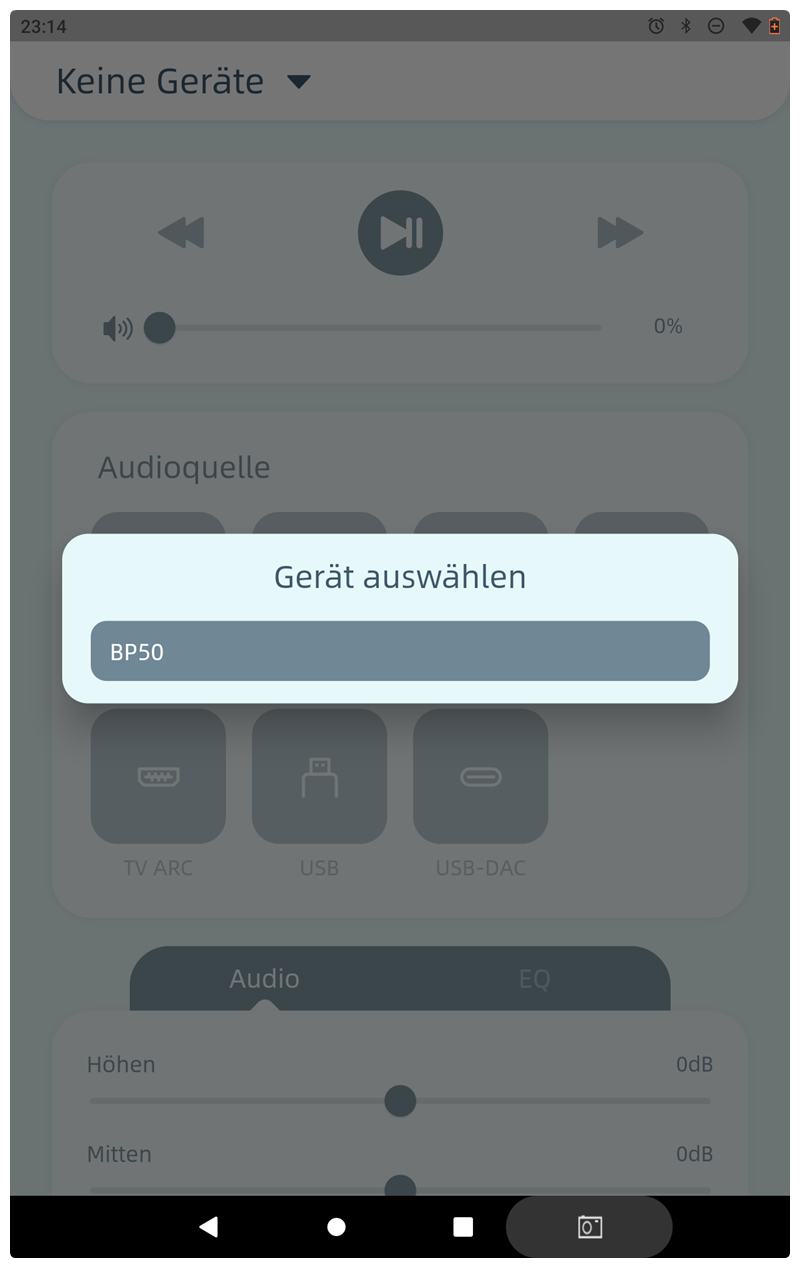This screenshot has width=800, height=1268.
Task: Select the BP50 device
Action: (x=400, y=651)
